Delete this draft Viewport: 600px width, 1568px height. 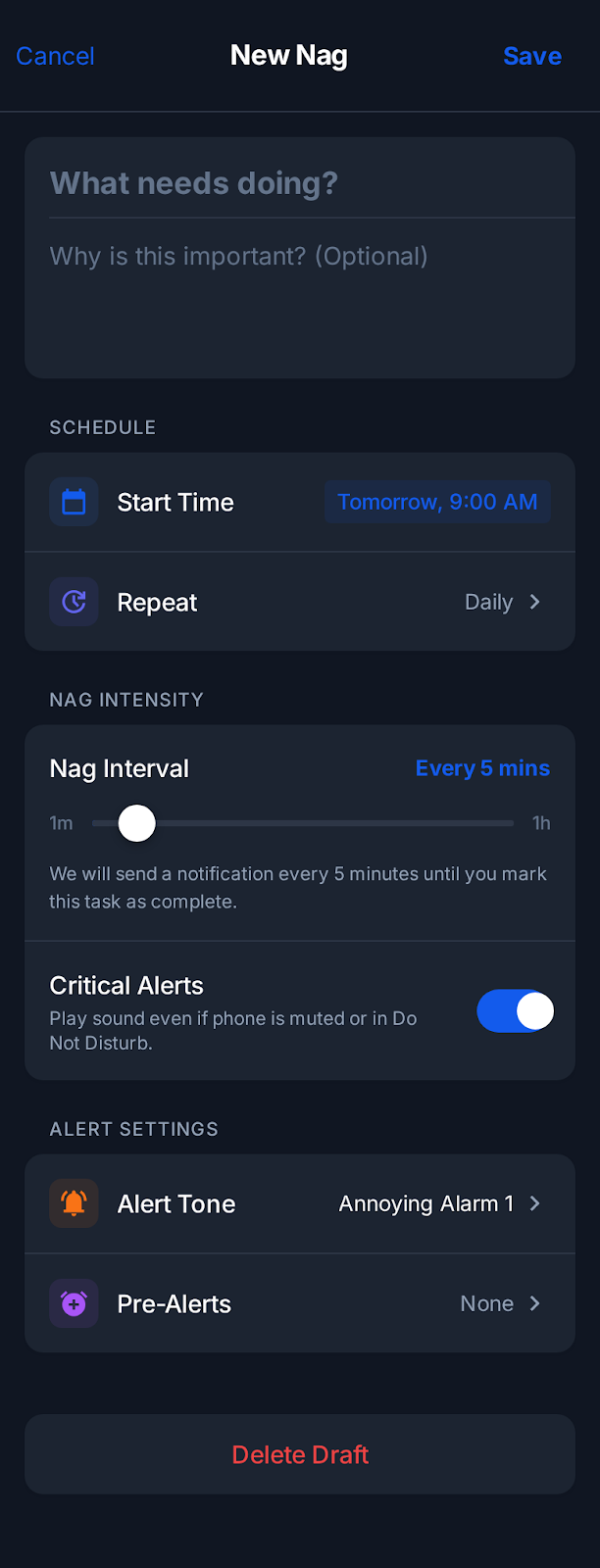299,1454
